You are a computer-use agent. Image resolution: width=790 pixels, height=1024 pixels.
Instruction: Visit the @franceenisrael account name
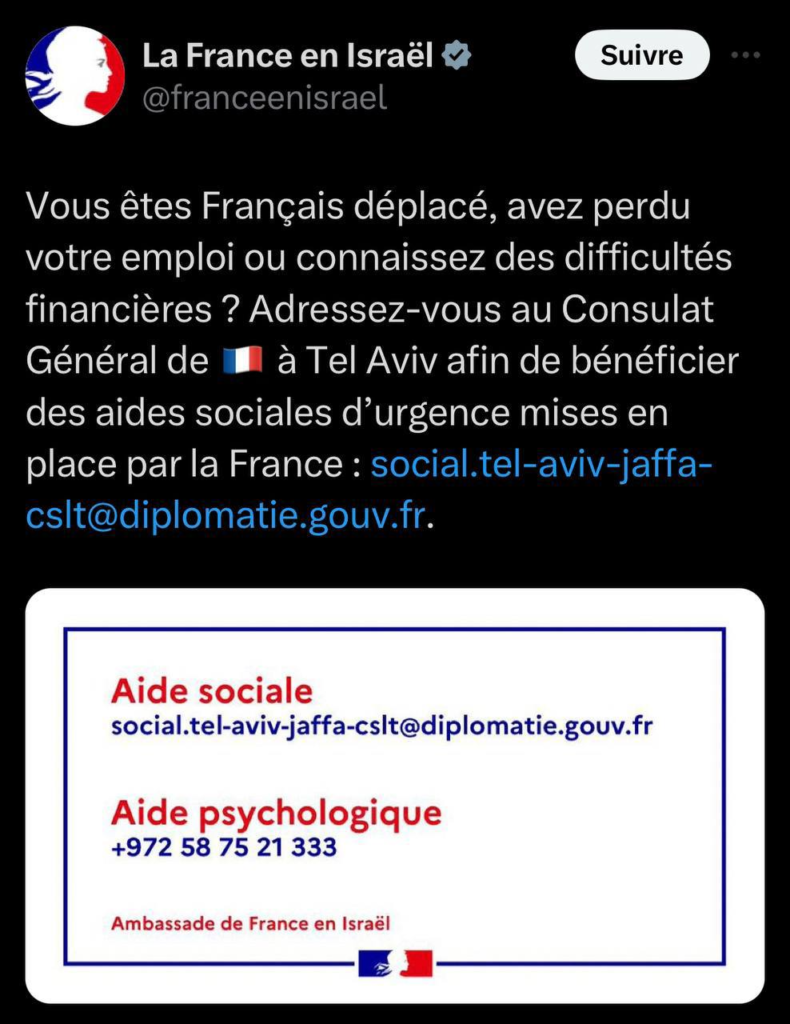pos(265,98)
